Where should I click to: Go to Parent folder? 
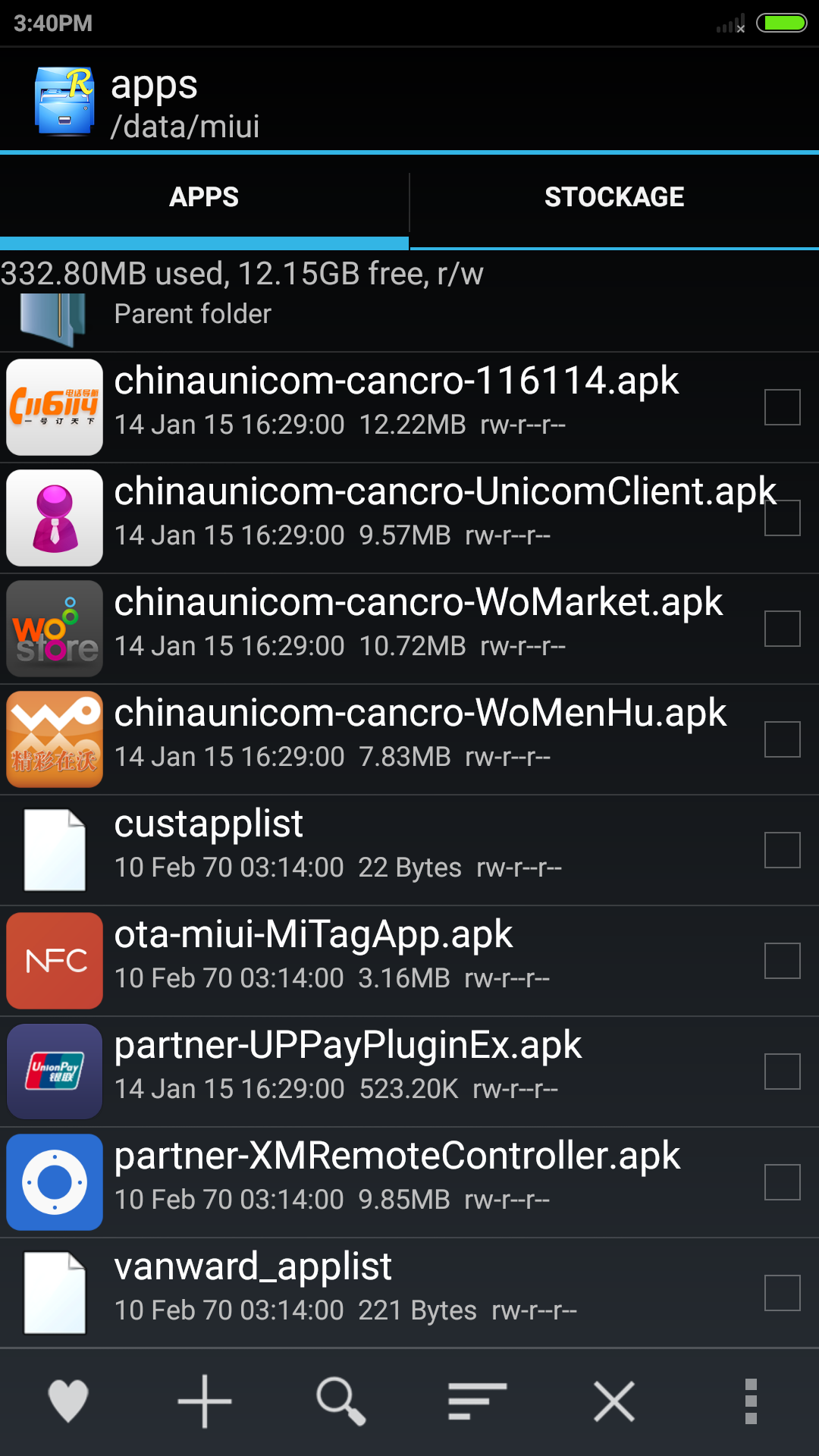pyautogui.click(x=409, y=322)
